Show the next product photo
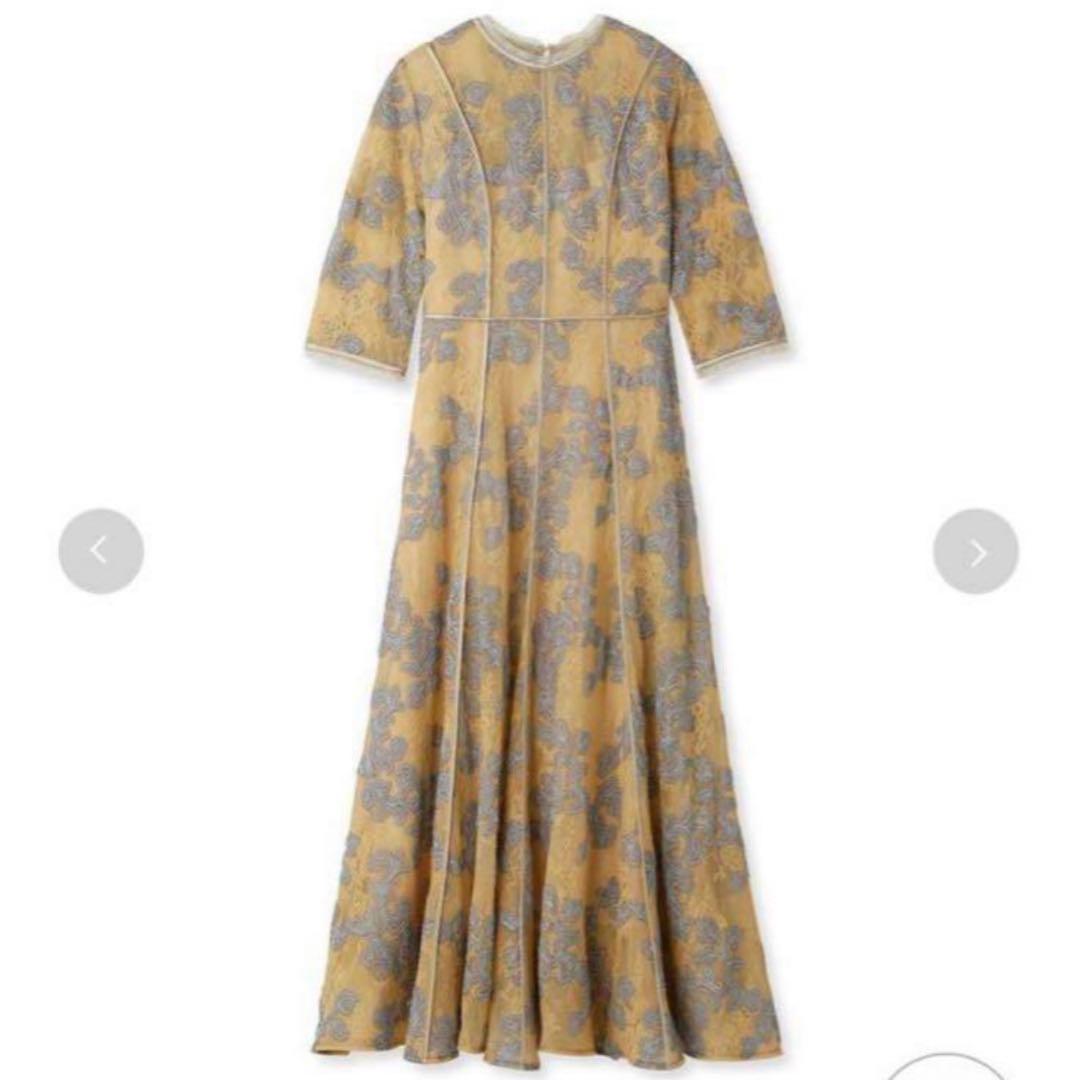The height and width of the screenshot is (1080, 1080). [976, 552]
